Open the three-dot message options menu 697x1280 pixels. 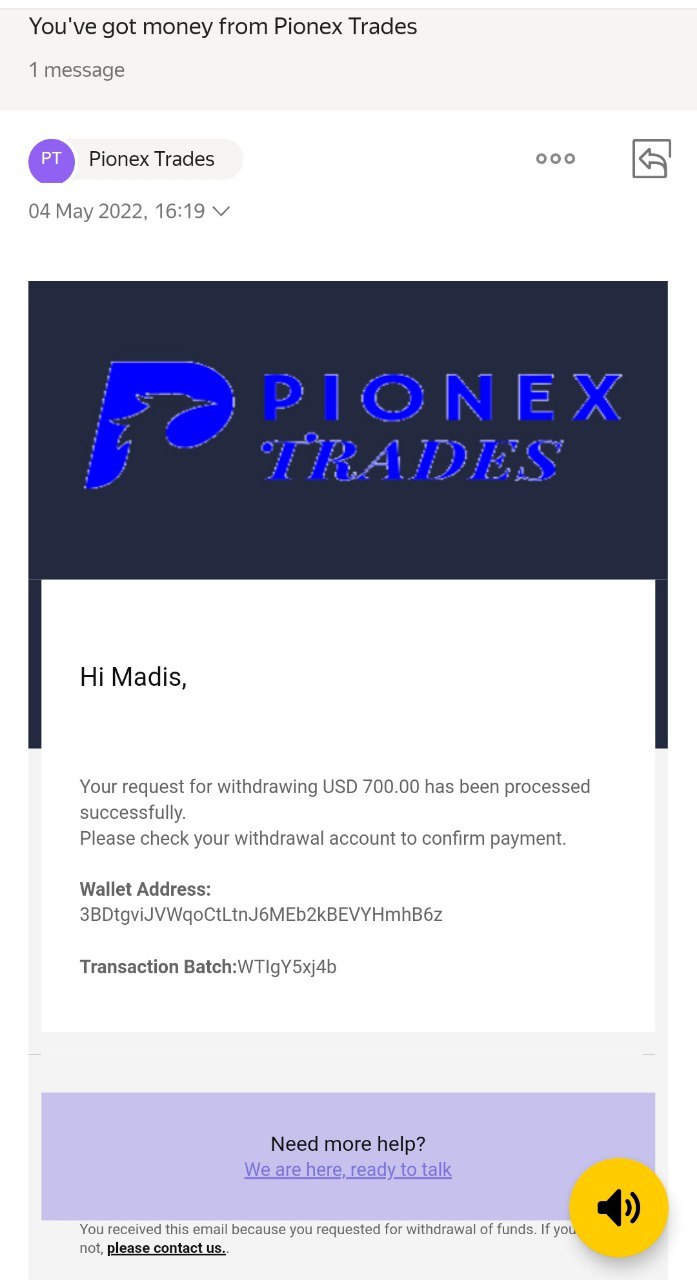555,159
